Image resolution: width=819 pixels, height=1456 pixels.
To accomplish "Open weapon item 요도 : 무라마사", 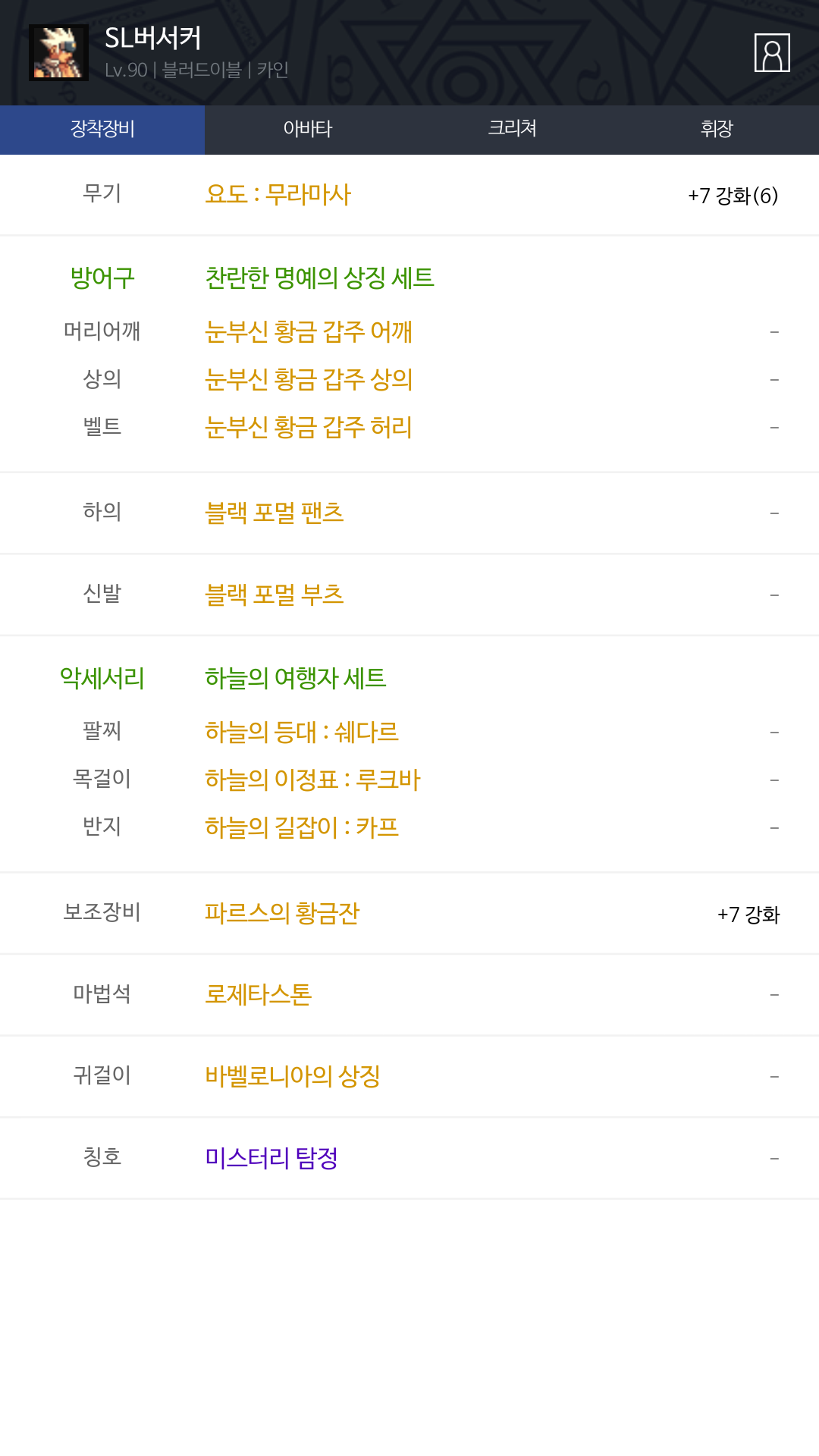I will pos(278,195).
